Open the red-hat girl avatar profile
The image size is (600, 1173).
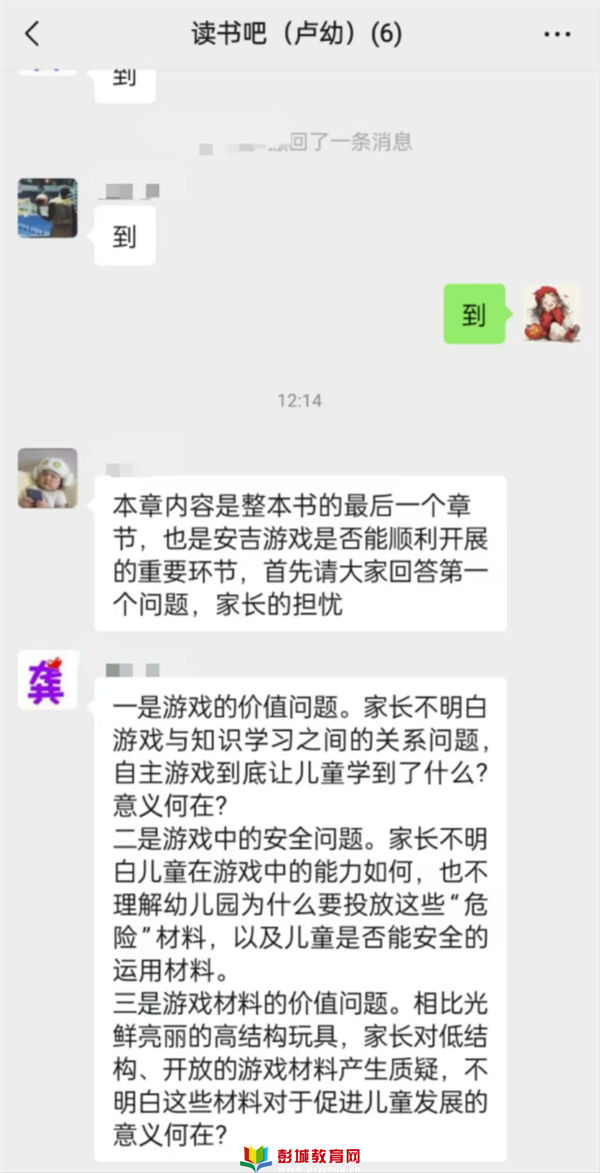pyautogui.click(x=552, y=314)
